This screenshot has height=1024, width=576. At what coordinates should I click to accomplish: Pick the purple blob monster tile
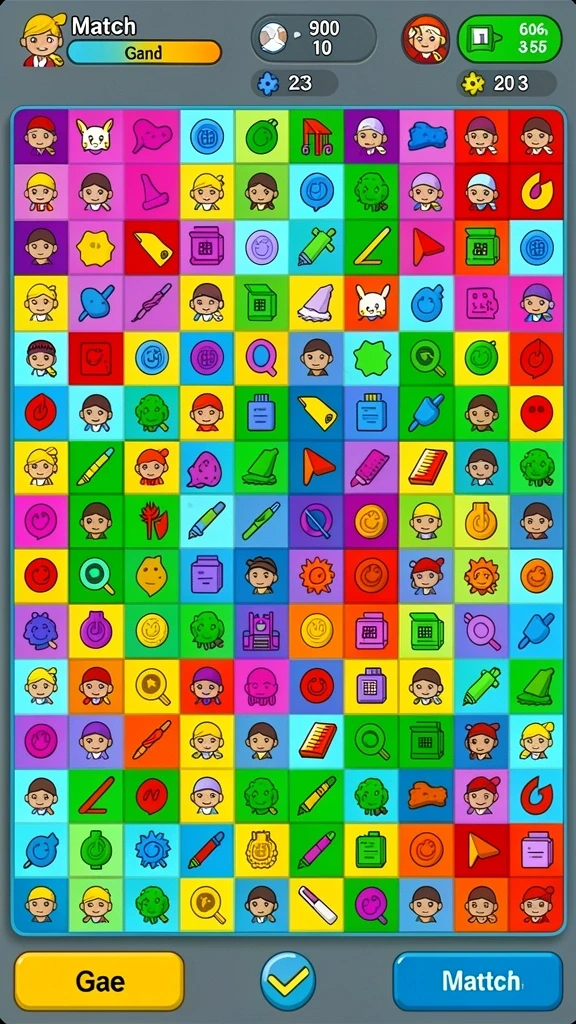click(40, 631)
